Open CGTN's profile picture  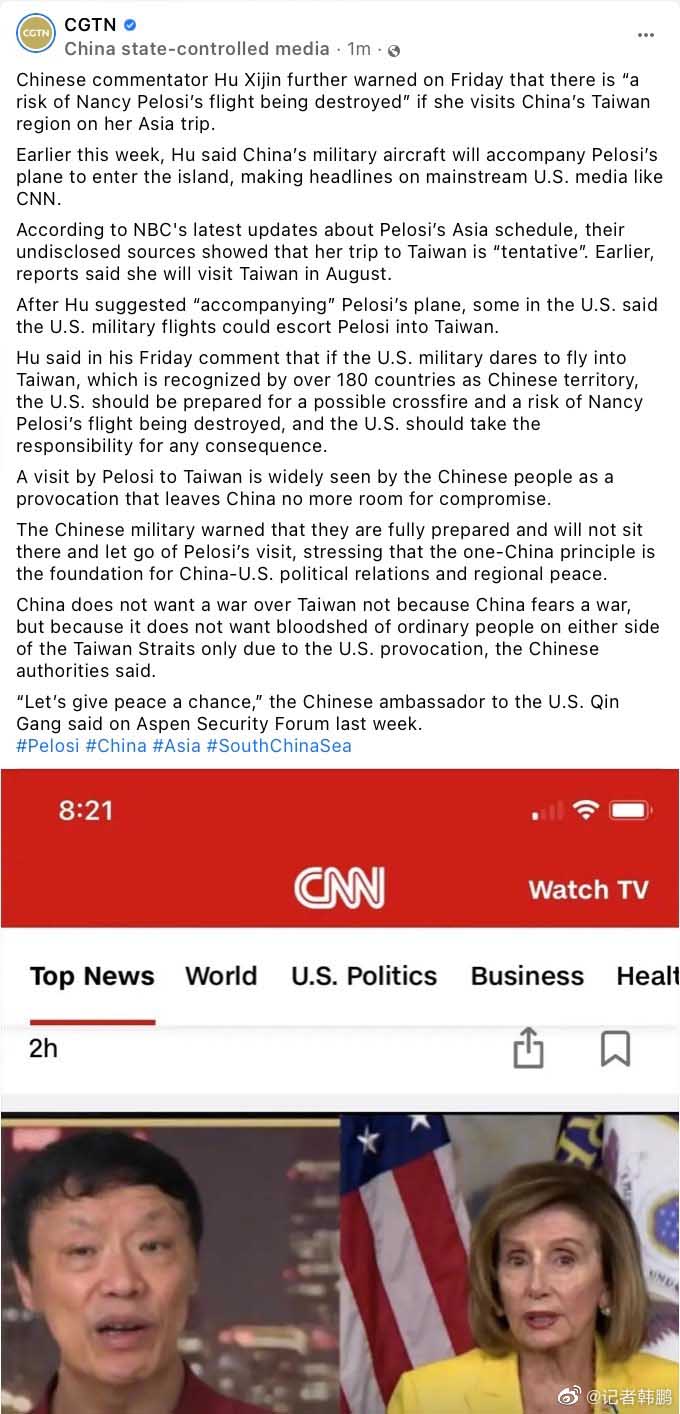[36, 34]
